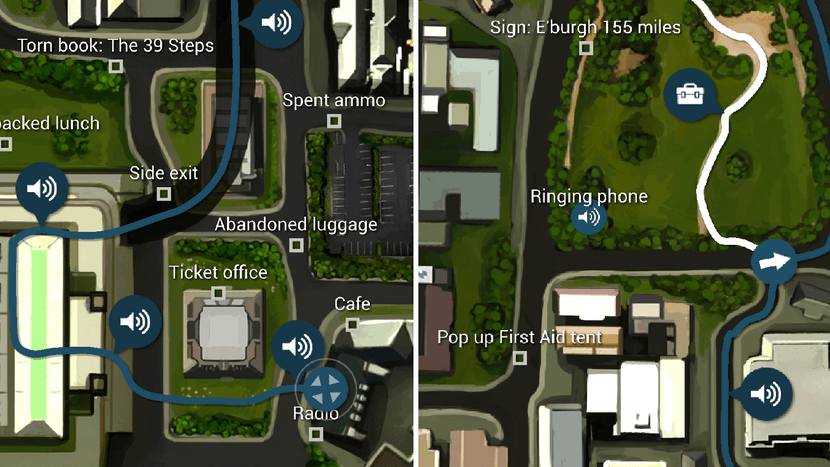The image size is (830, 467).
Task: Tap the small speaker icon under Ringing phone
Action: tap(589, 217)
